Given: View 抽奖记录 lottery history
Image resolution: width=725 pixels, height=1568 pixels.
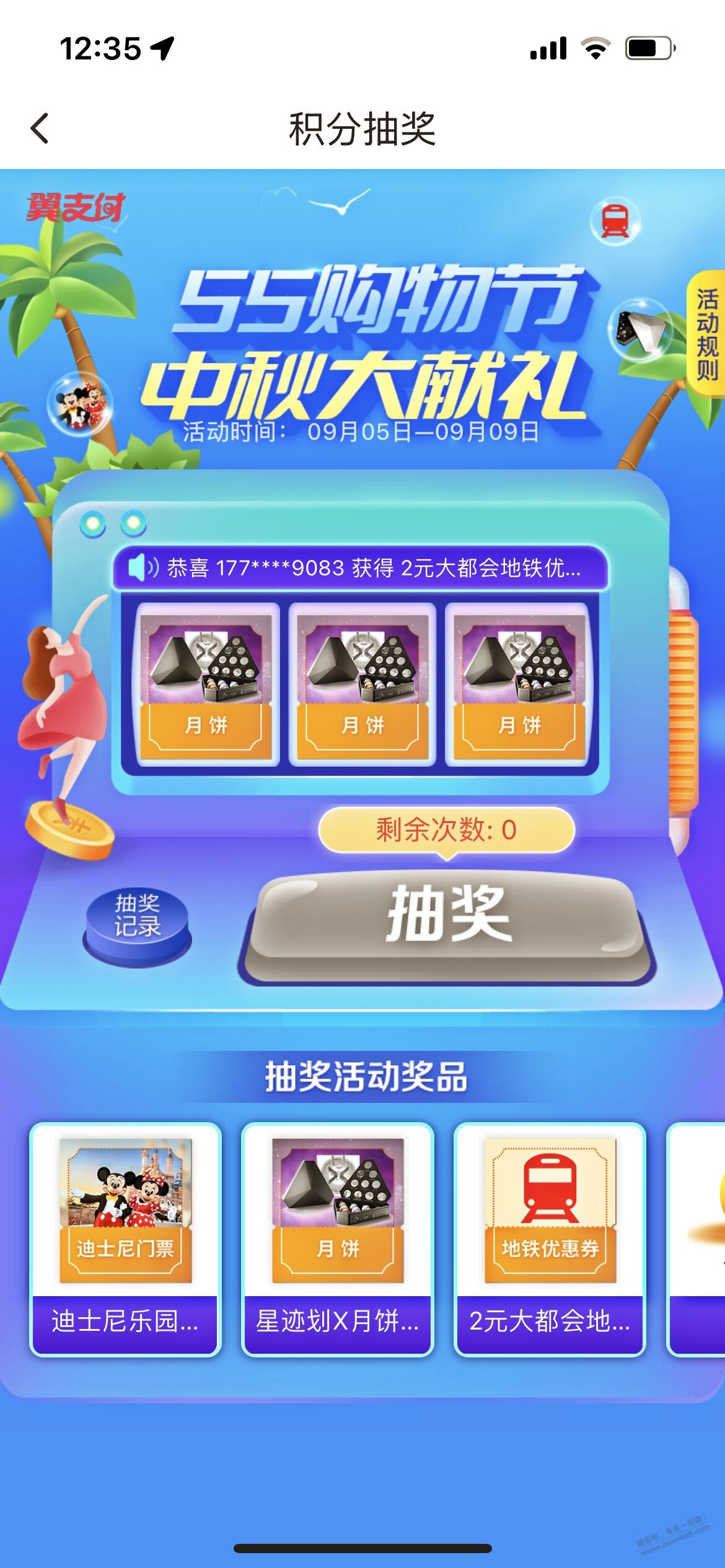Looking at the screenshot, I should (137, 916).
